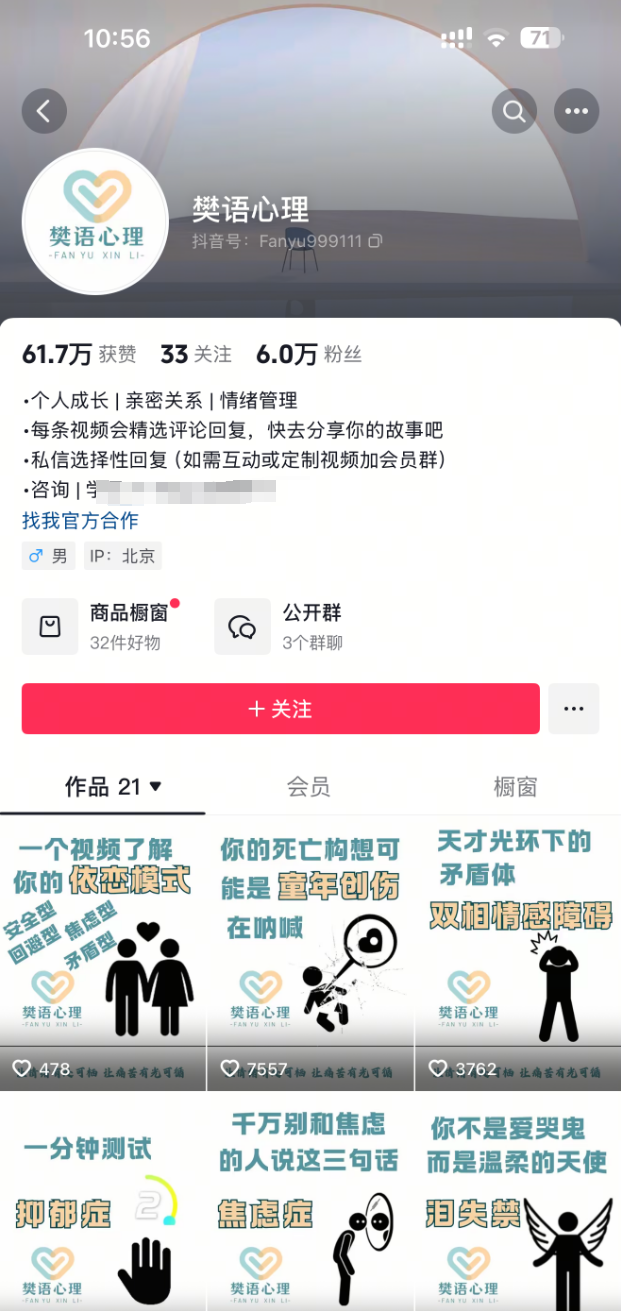View the 6.0万 粉丝 followers list
The height and width of the screenshot is (1311, 621).
309,354
